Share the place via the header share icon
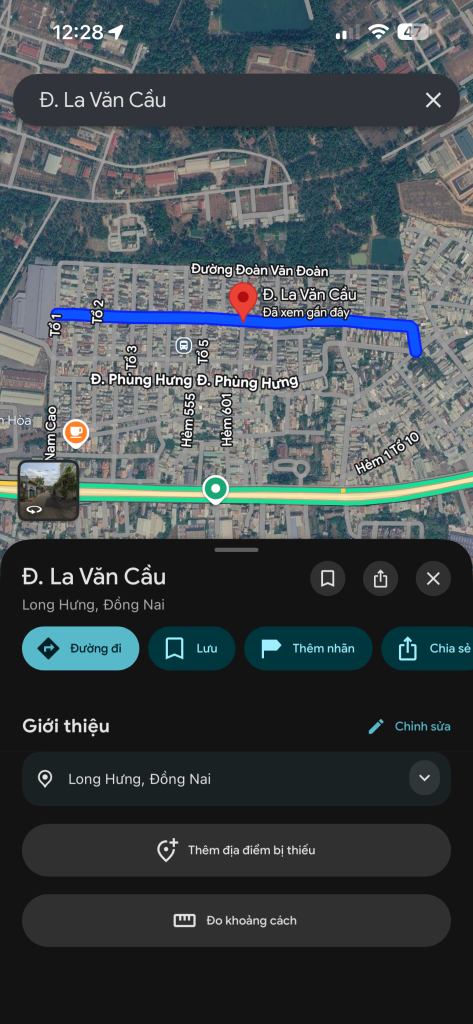 (x=380, y=579)
